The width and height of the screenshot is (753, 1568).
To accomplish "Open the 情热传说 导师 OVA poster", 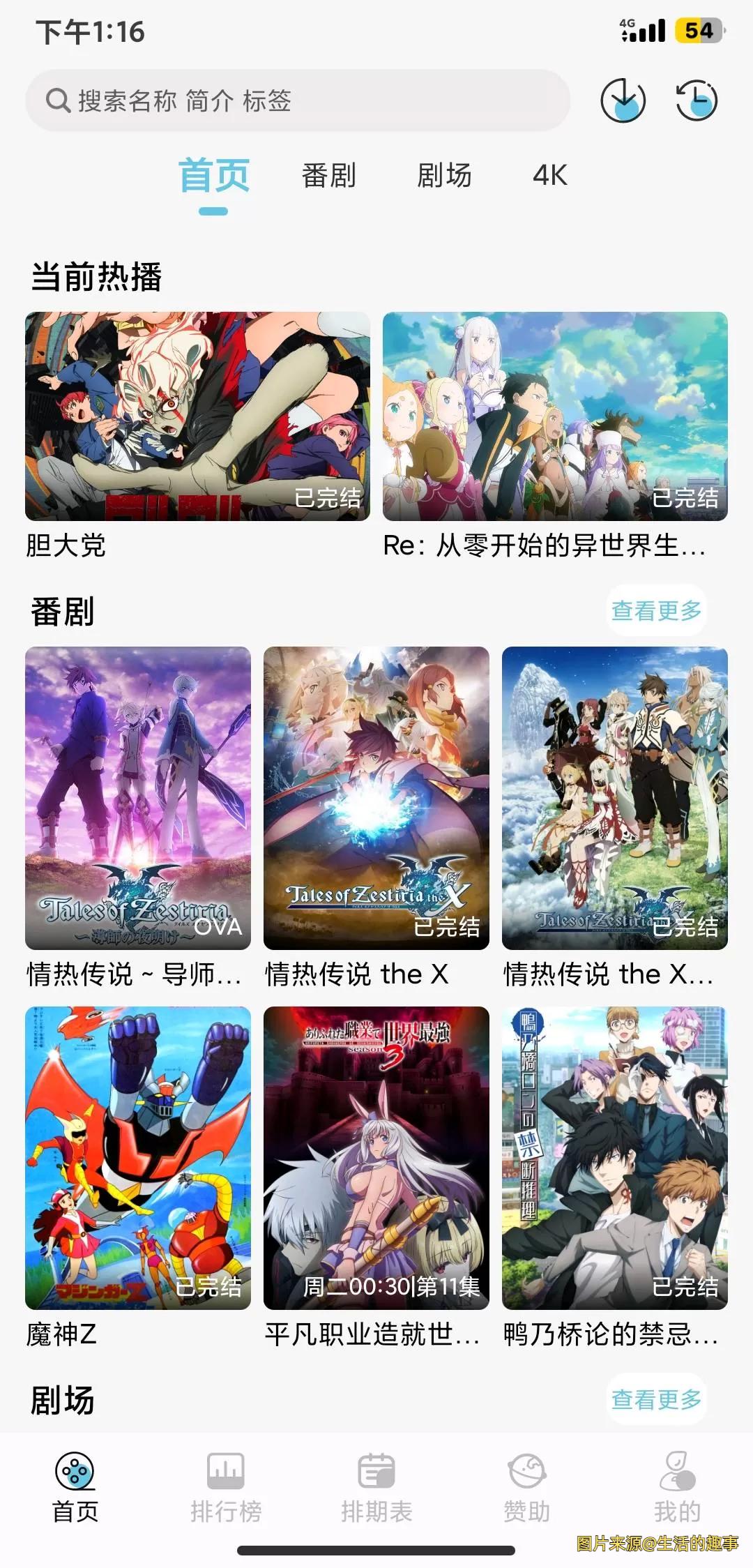I will pos(138,798).
